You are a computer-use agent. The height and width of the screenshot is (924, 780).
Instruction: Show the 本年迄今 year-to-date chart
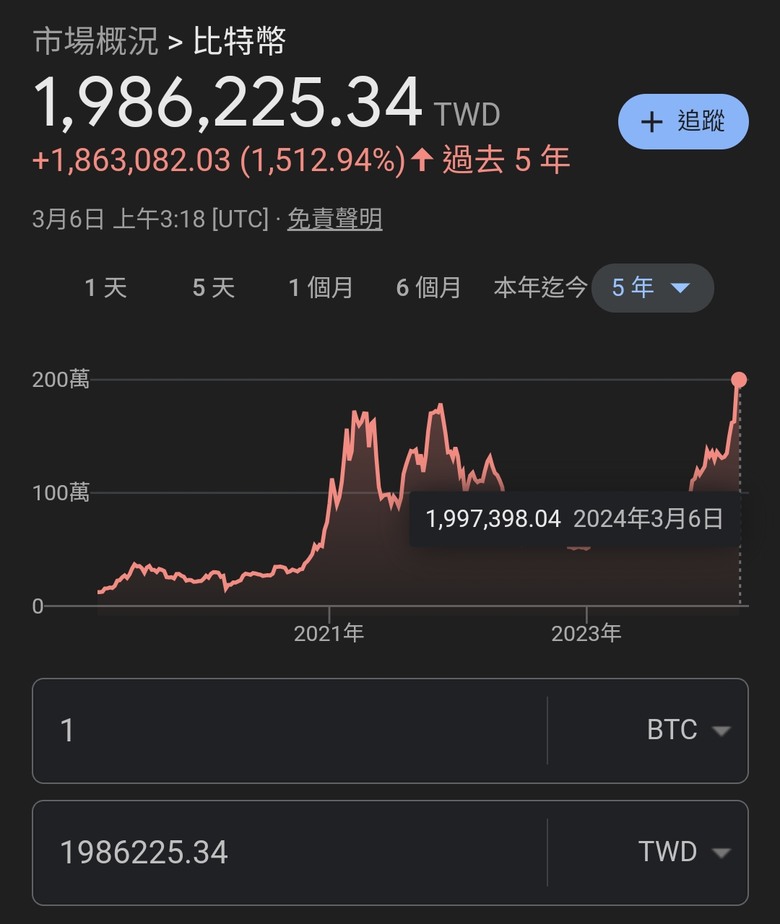(x=540, y=288)
